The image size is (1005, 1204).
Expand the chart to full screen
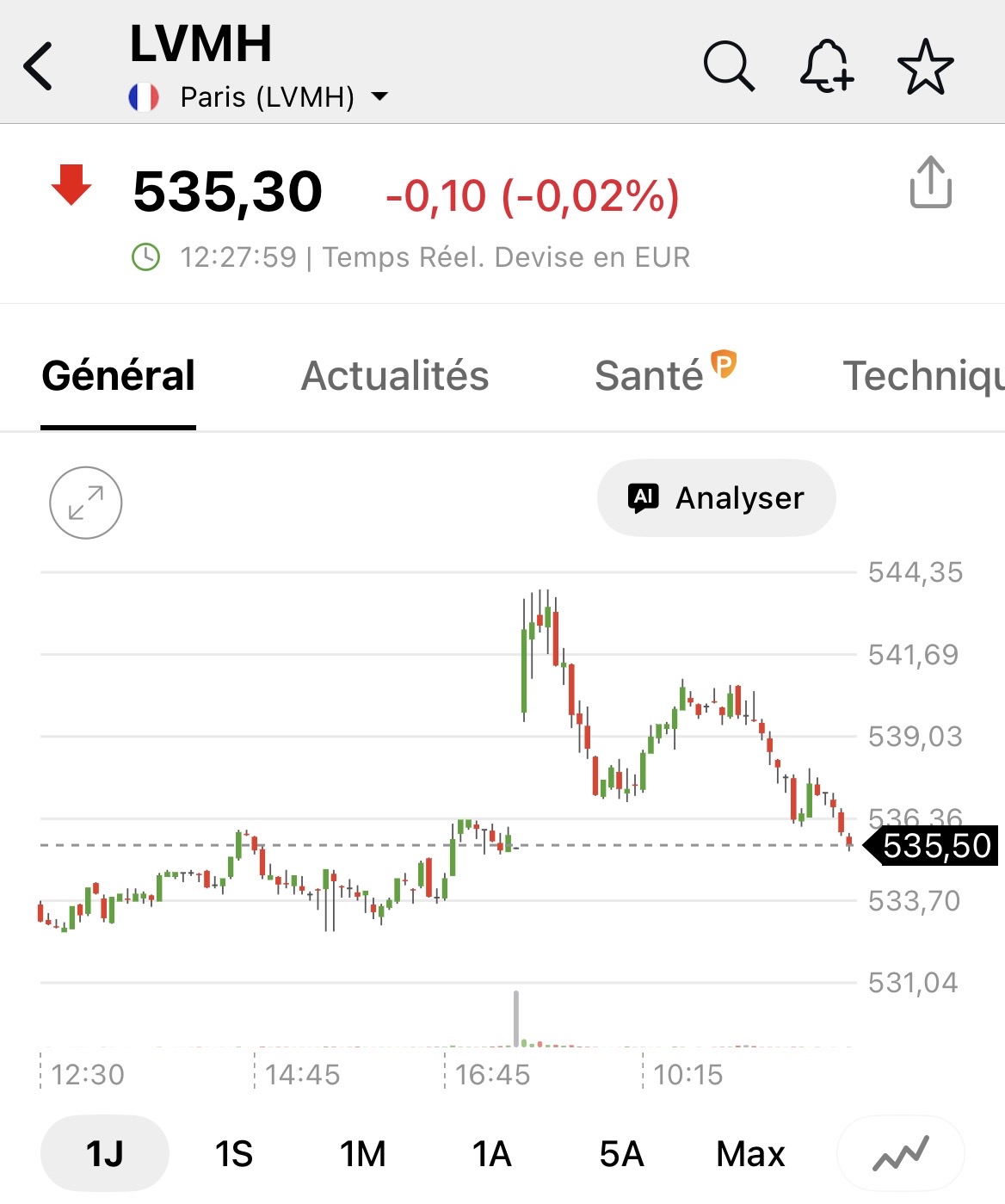click(x=86, y=503)
